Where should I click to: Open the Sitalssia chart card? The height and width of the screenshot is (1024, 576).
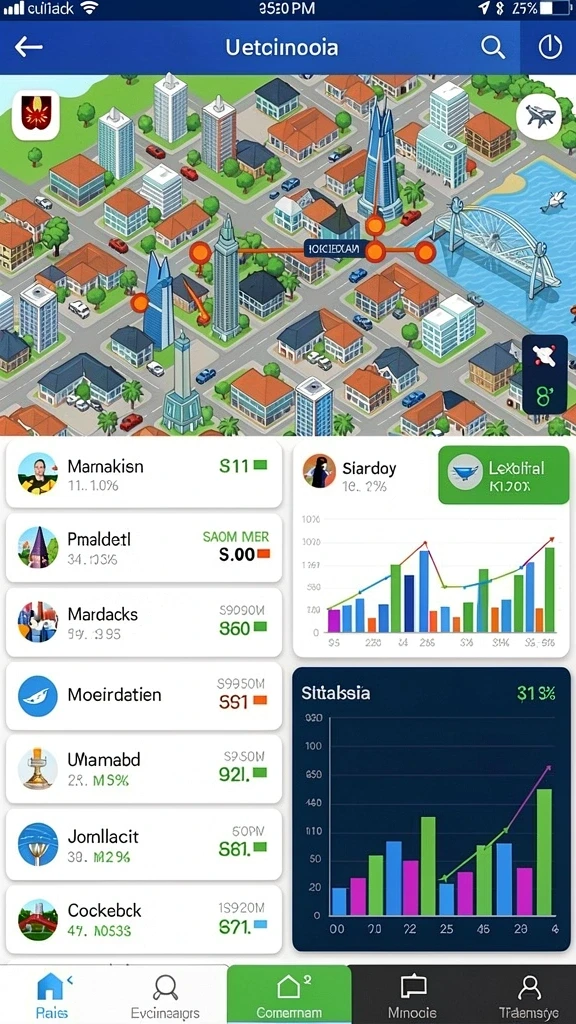(431, 809)
